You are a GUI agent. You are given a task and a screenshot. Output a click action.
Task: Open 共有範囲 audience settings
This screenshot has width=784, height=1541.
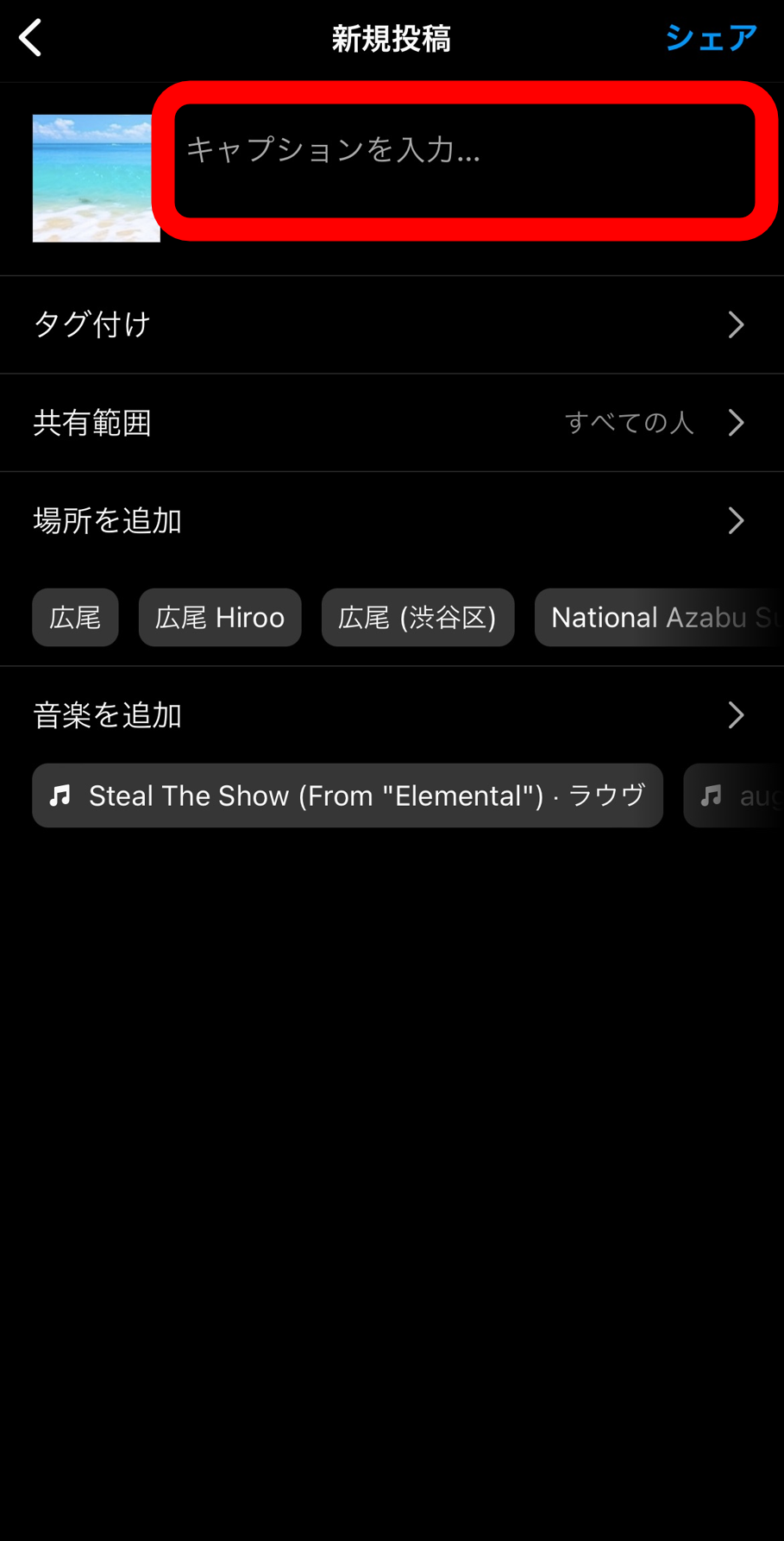point(392,423)
